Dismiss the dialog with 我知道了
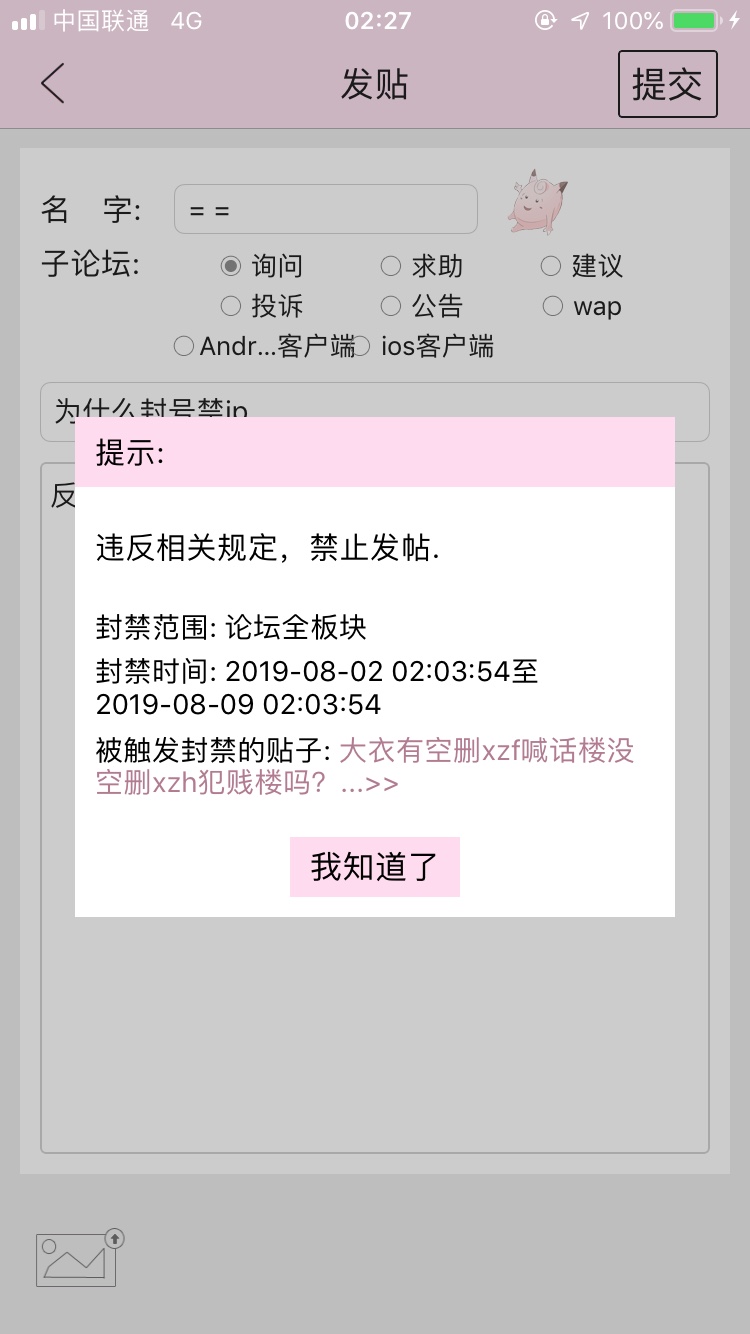750x1334 pixels. (x=374, y=866)
